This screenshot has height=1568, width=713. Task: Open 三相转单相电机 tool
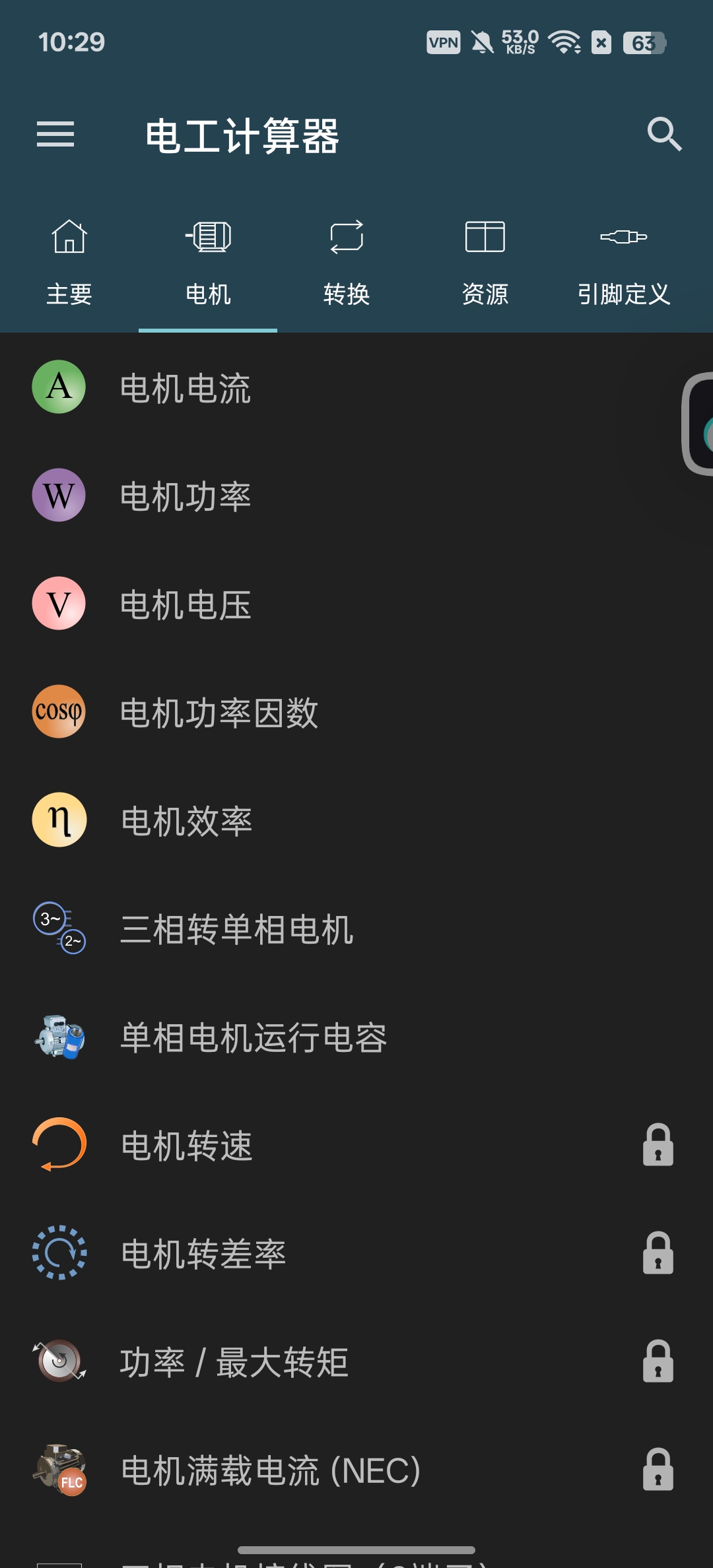pos(356,929)
